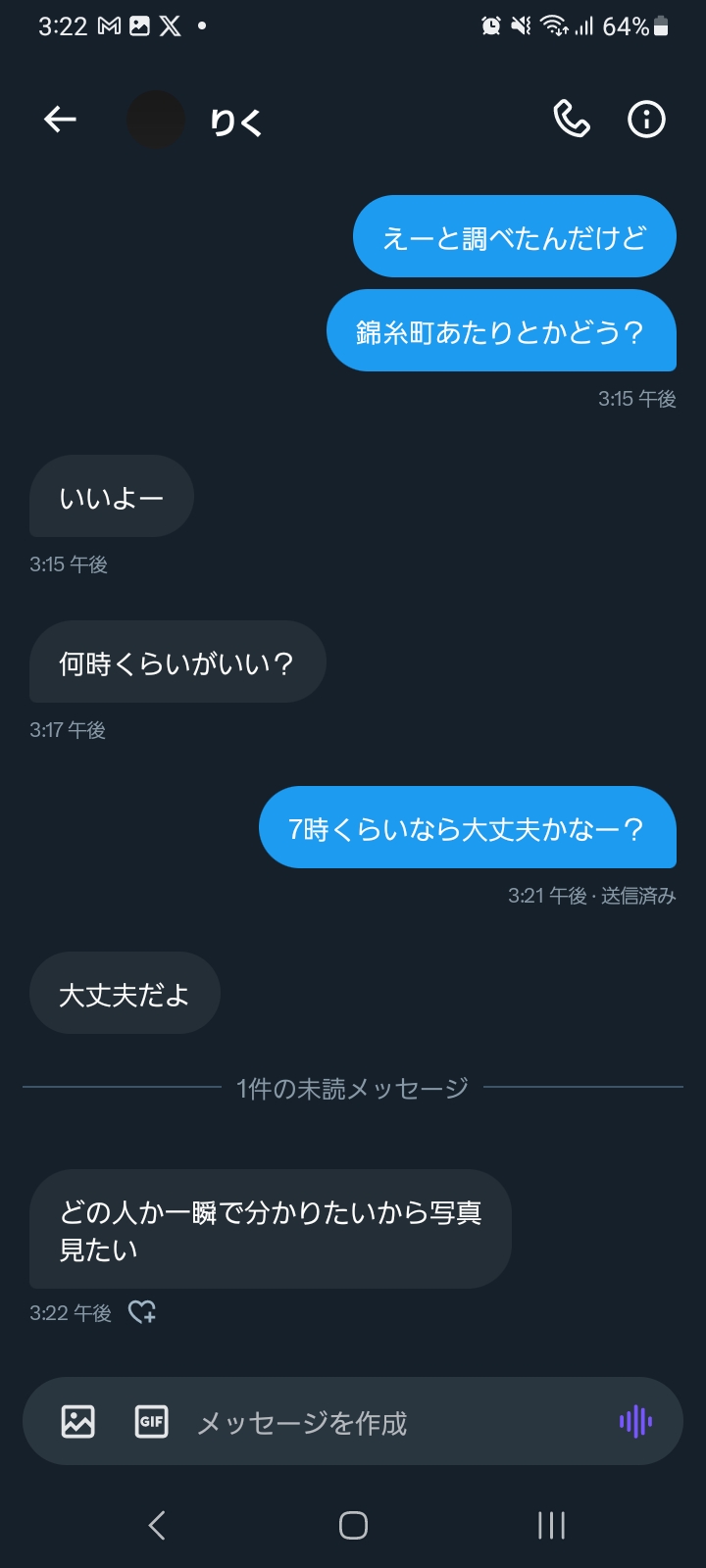
Task: Tap the system home button
Action: pyautogui.click(x=353, y=1525)
